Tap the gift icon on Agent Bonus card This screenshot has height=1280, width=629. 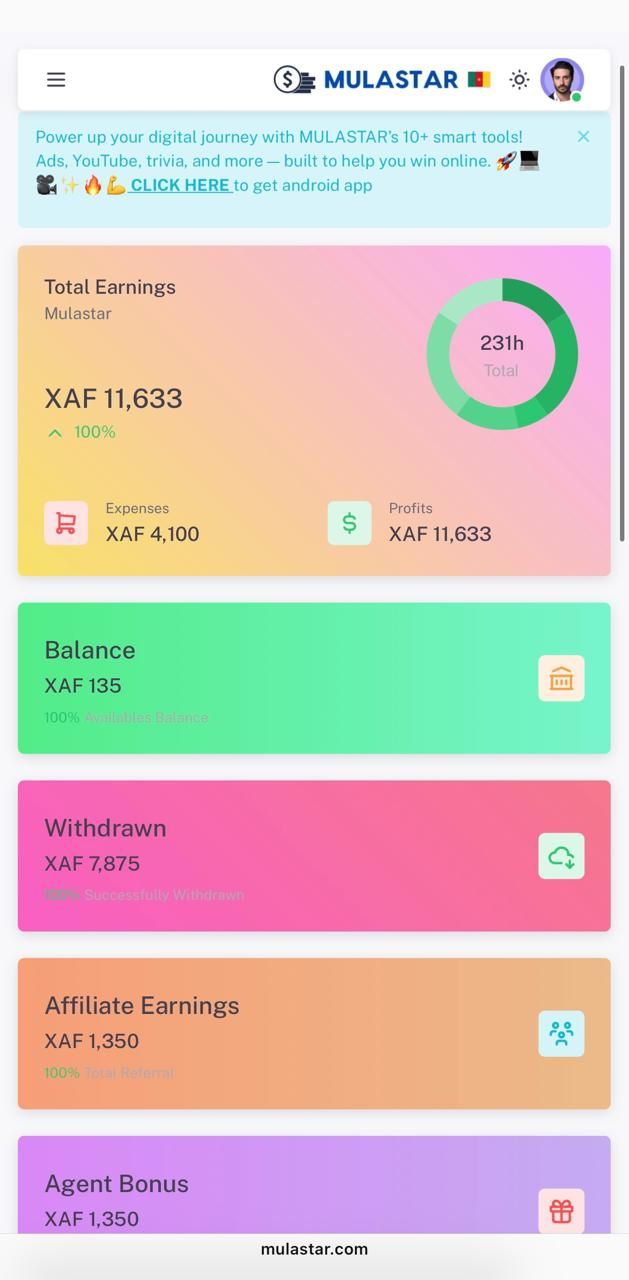[x=561, y=1211]
